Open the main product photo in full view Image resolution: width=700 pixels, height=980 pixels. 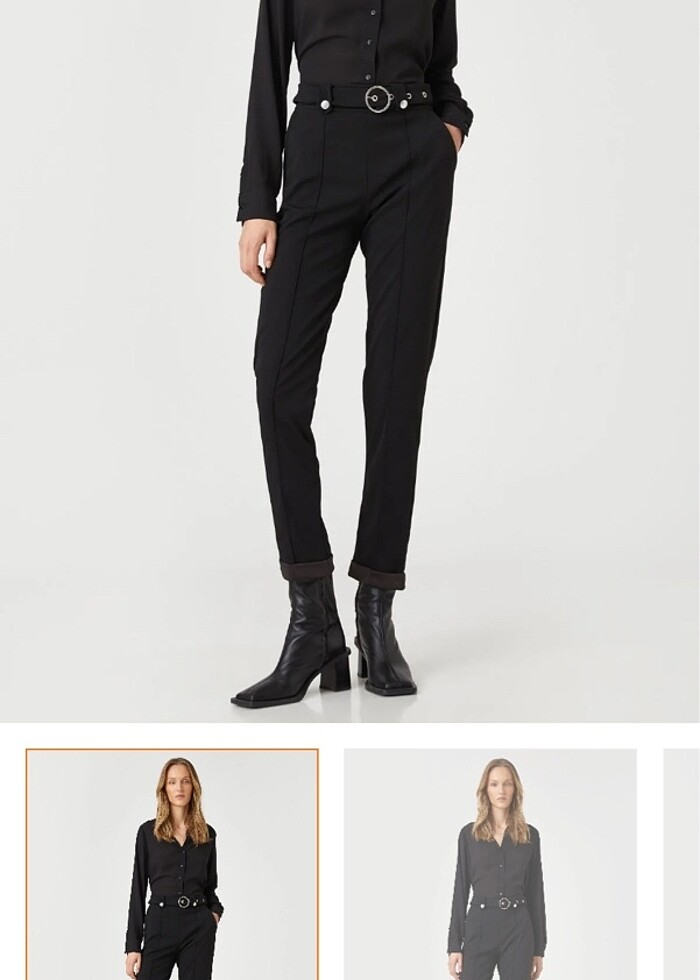(350, 360)
